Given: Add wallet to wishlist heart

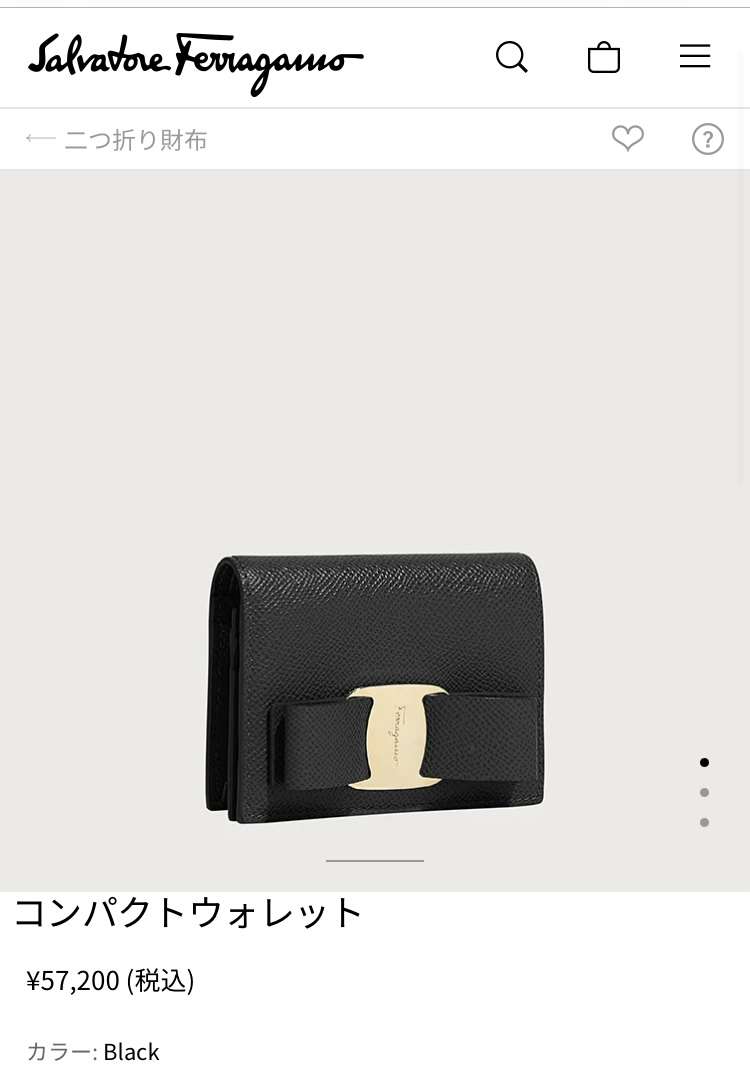Looking at the screenshot, I should (628, 138).
